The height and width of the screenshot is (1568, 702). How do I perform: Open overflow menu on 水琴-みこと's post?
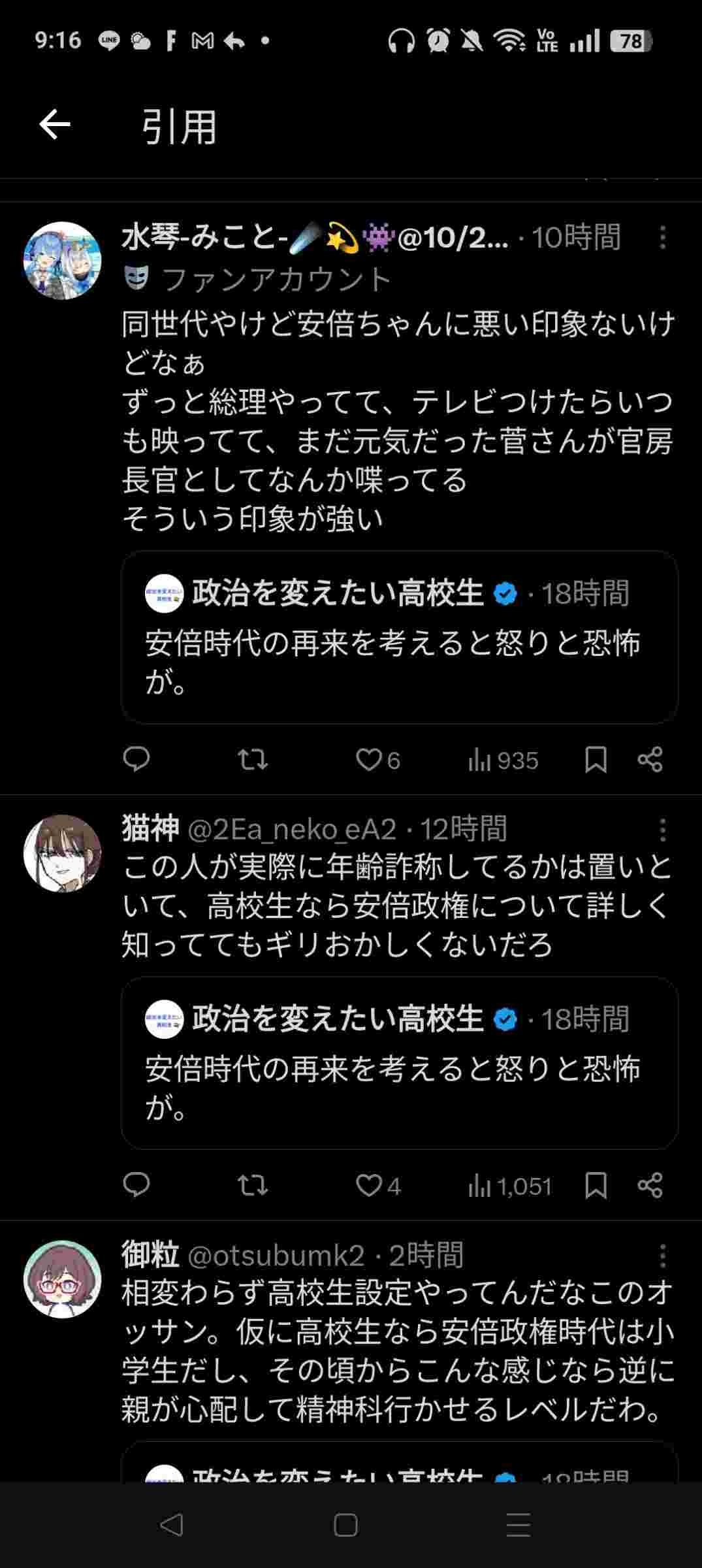click(x=662, y=237)
